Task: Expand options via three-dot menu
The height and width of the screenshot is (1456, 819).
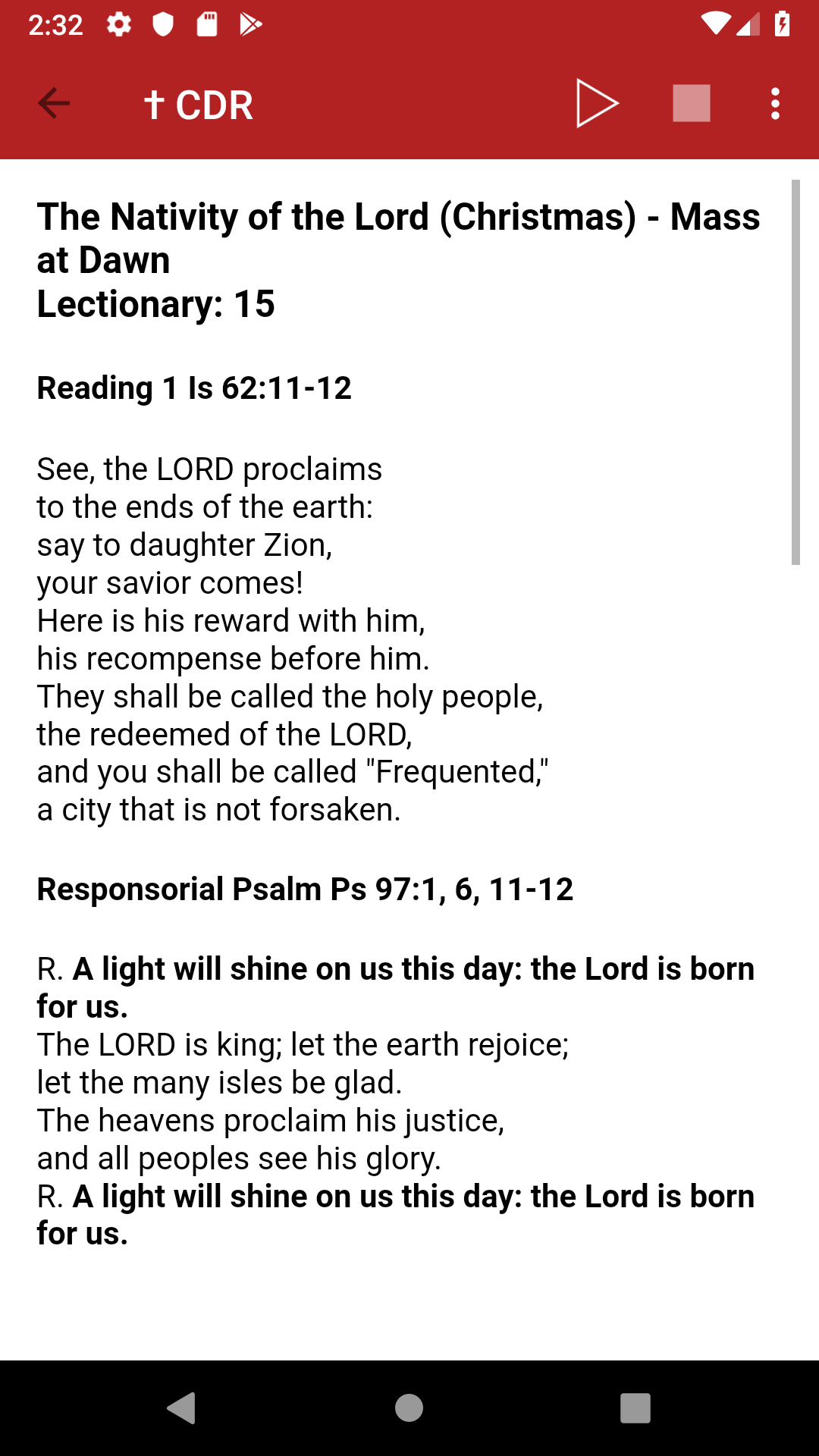Action: pyautogui.click(x=775, y=102)
